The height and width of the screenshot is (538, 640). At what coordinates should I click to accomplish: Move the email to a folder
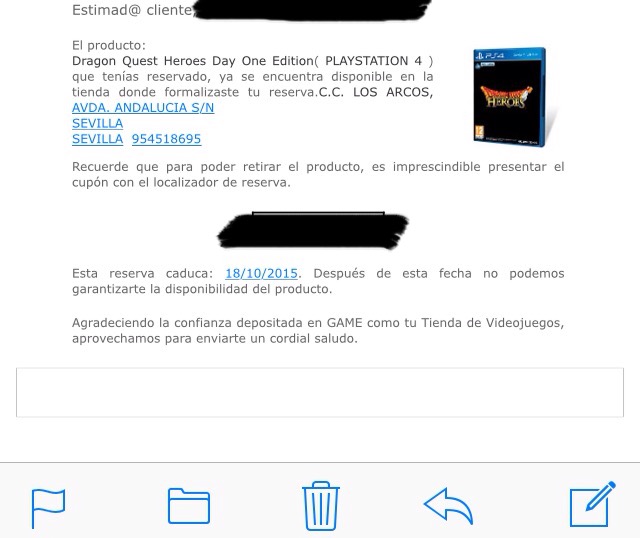click(188, 506)
